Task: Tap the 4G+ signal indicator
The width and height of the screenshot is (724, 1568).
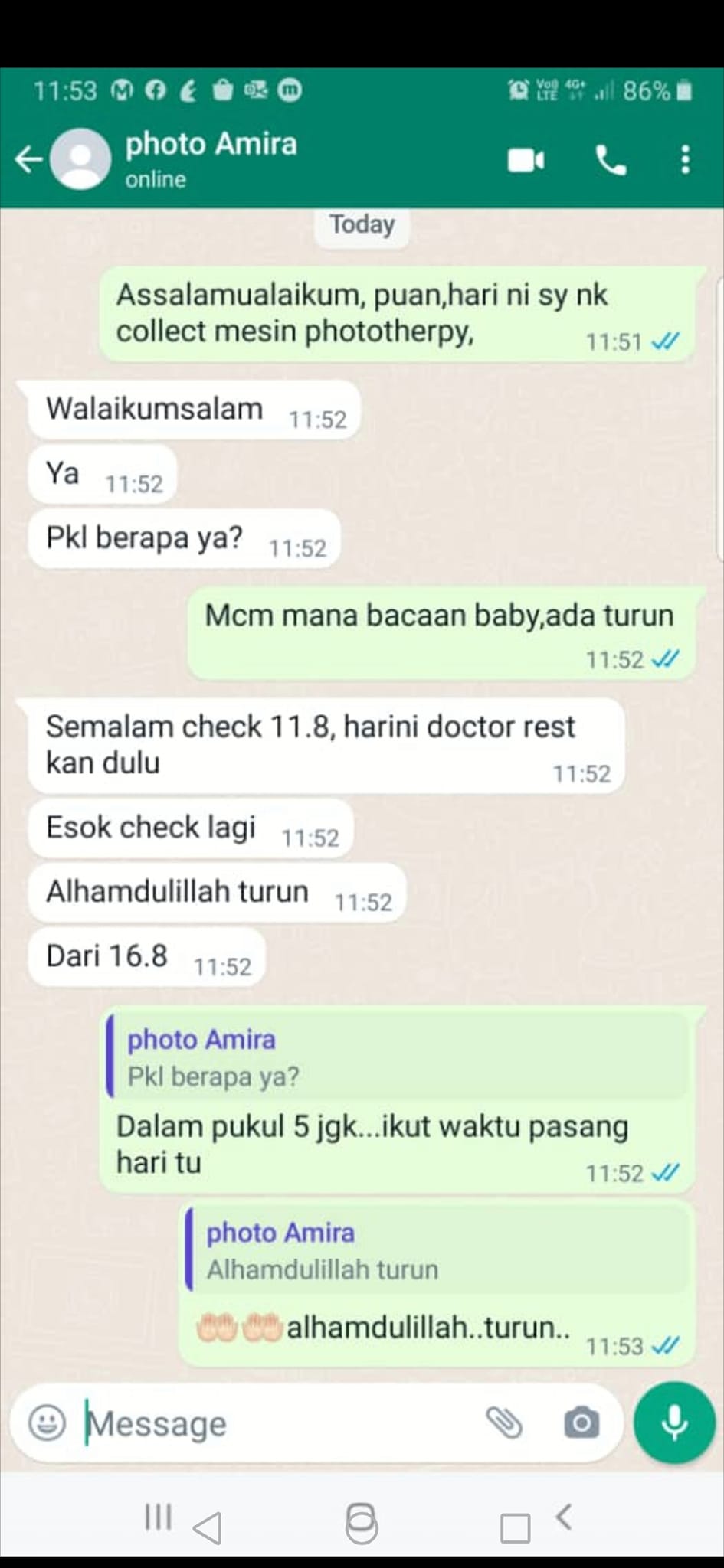Action: click(574, 90)
